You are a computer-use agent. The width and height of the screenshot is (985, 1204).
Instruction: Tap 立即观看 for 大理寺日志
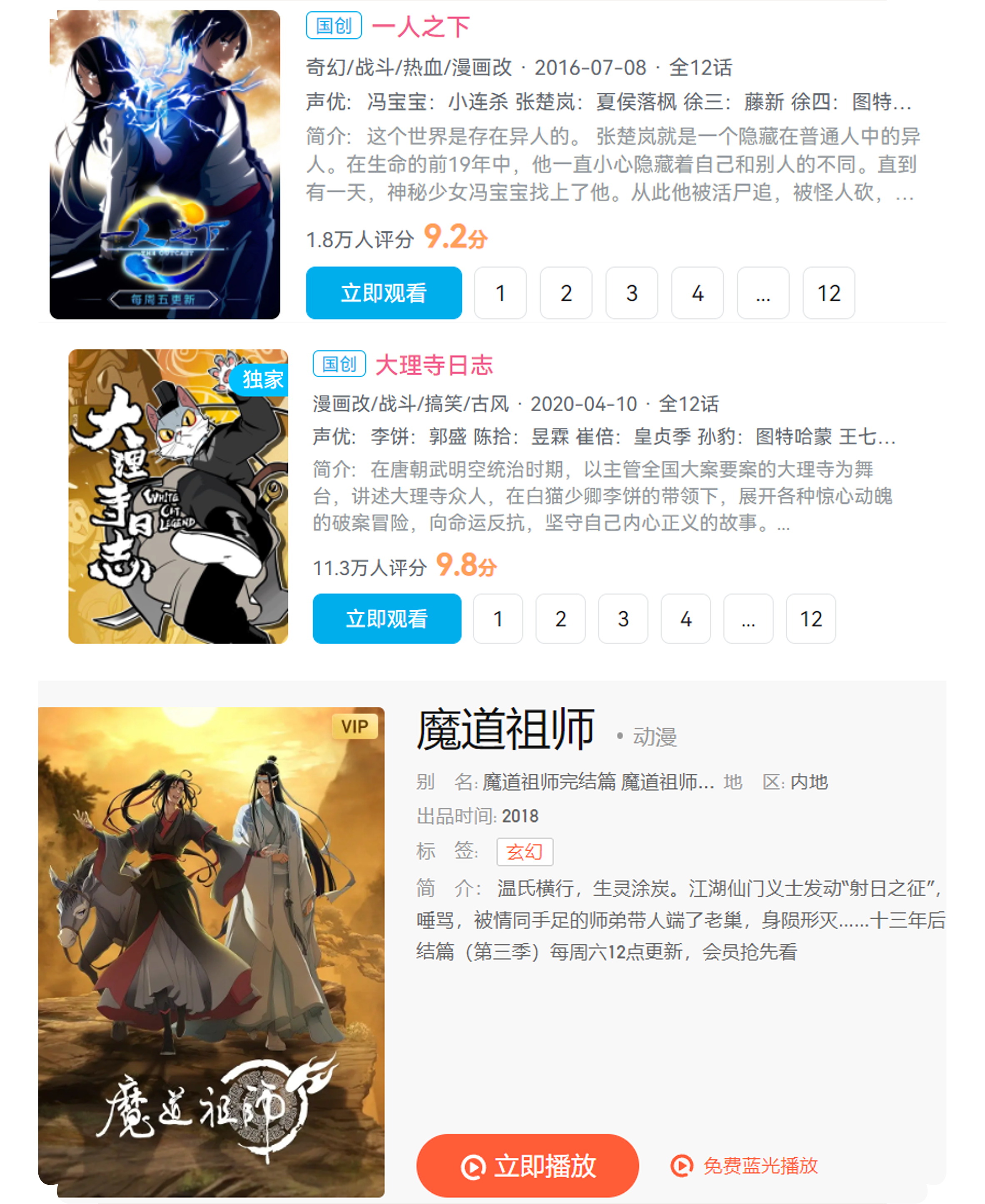(387, 618)
